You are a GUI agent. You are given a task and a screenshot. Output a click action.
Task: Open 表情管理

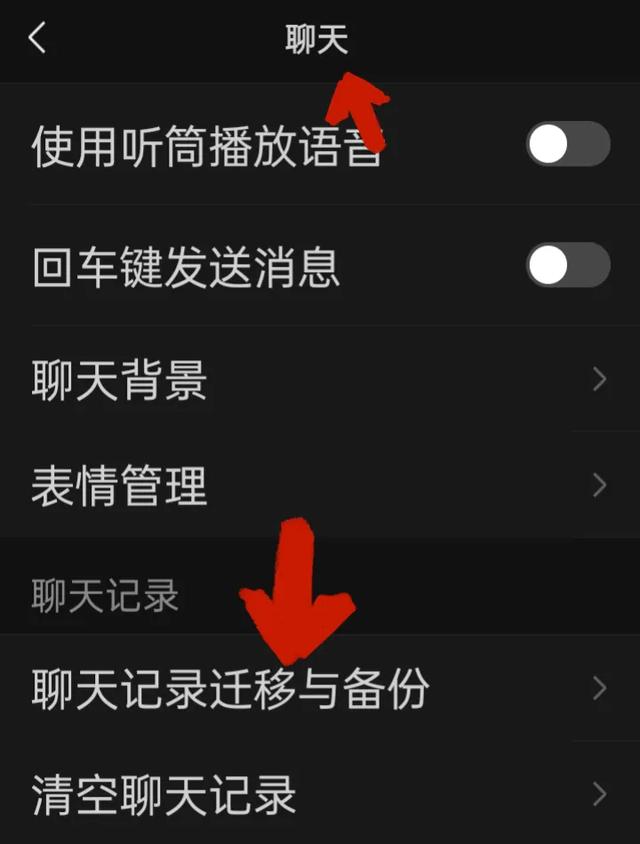tap(320, 486)
